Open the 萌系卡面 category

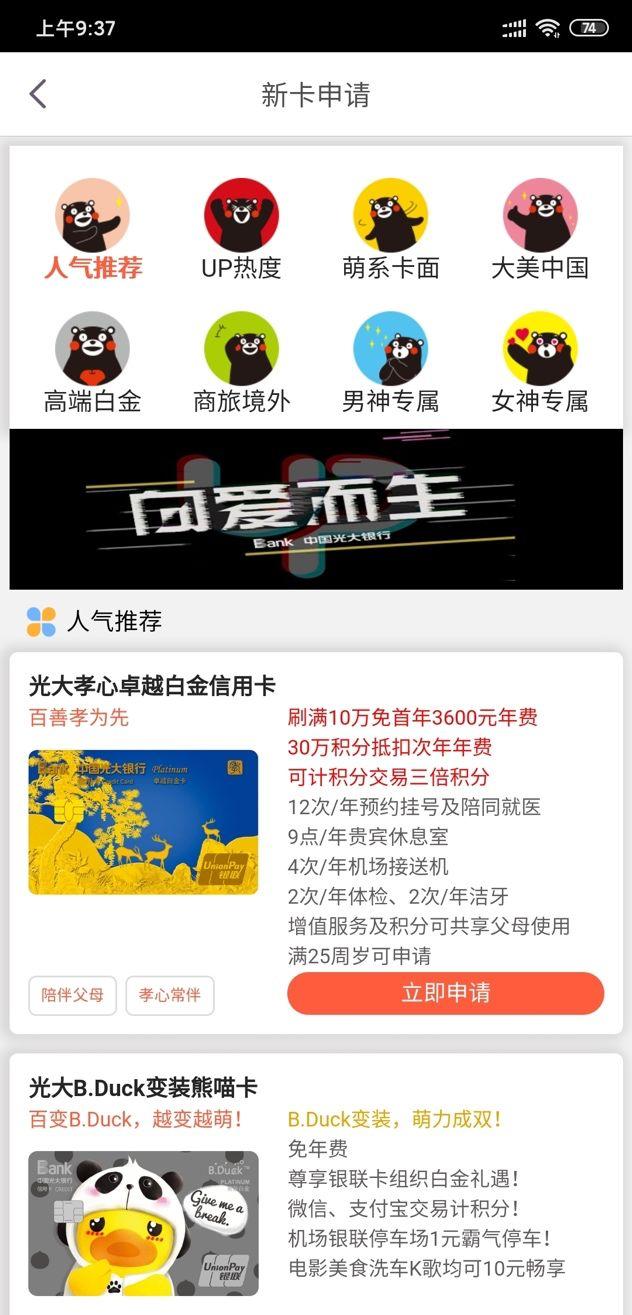(x=390, y=230)
